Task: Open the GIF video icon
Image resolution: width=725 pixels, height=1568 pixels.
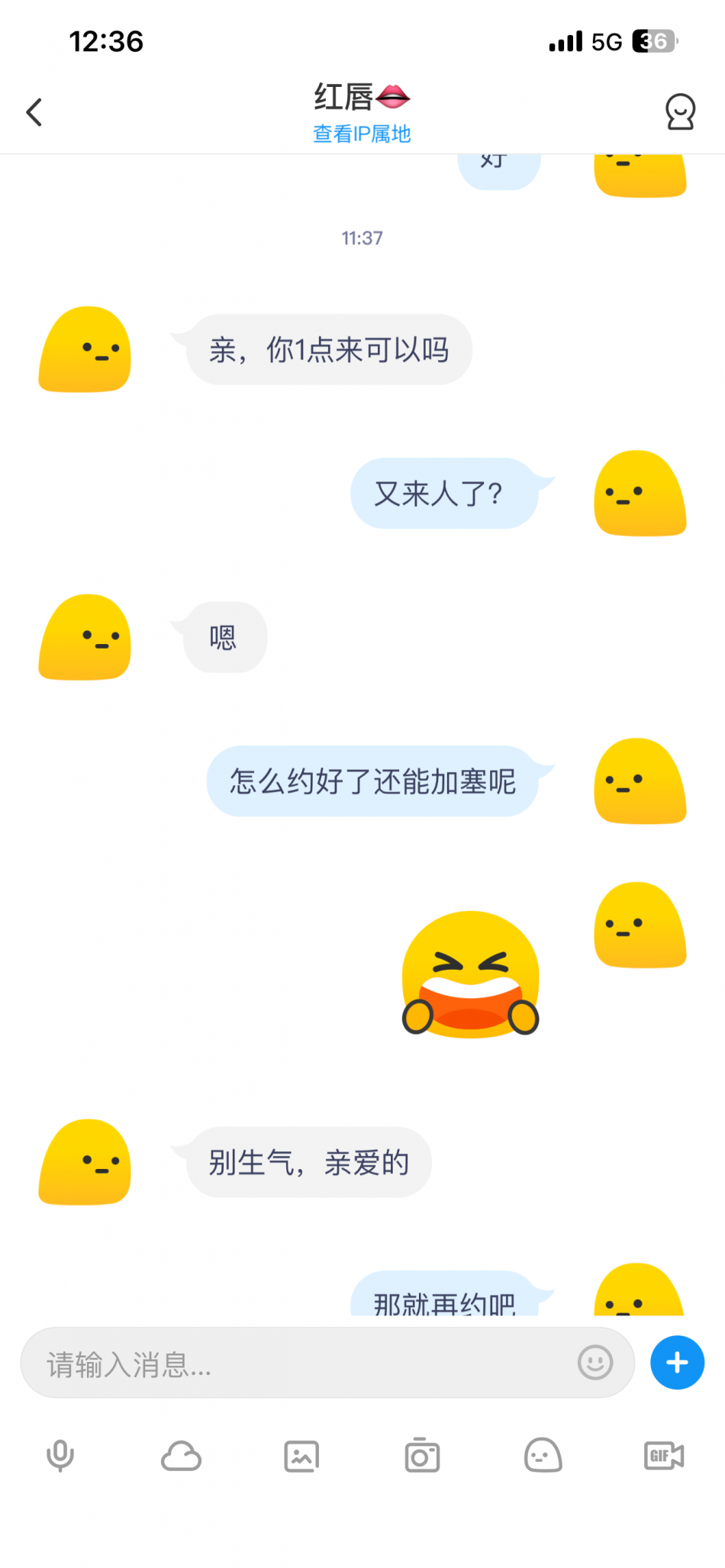Action: [x=664, y=1455]
